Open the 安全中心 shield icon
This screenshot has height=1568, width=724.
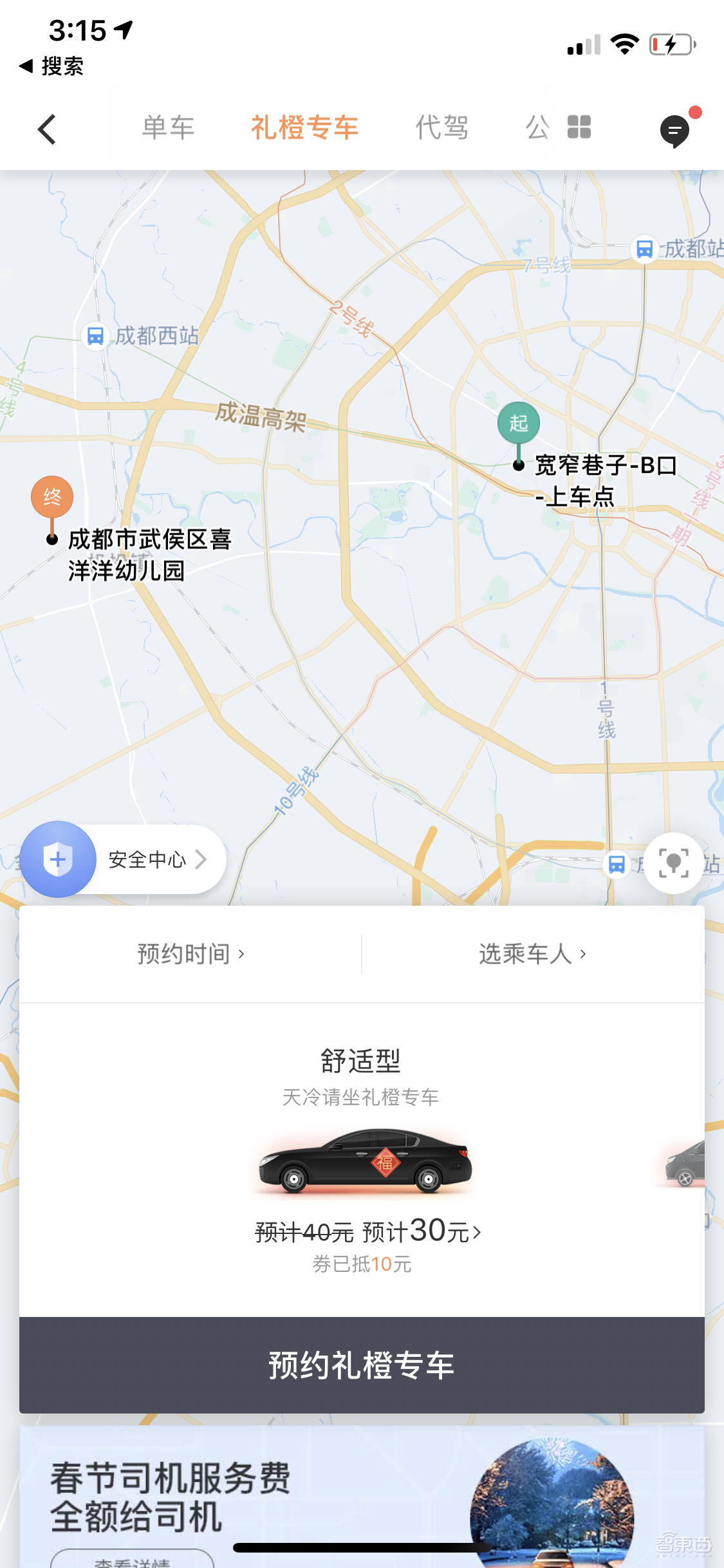tap(58, 859)
